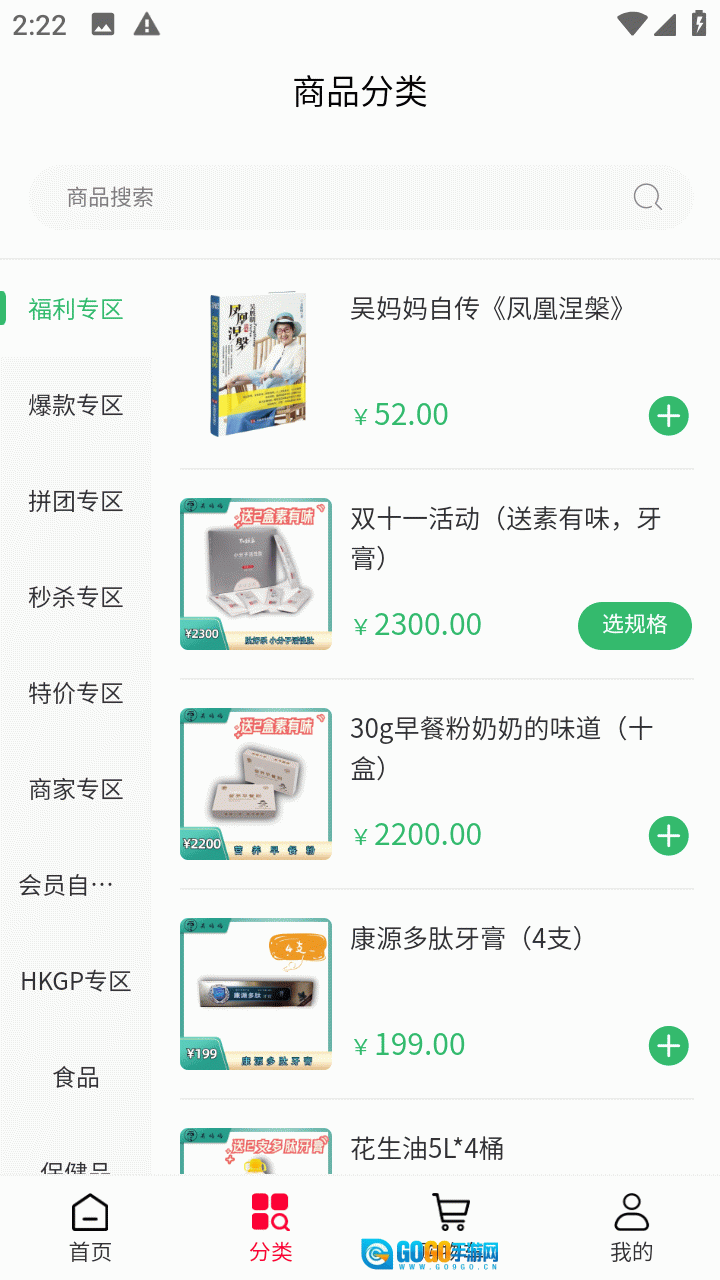Tap the 分类 tab in bottom navigation

pos(270,1227)
